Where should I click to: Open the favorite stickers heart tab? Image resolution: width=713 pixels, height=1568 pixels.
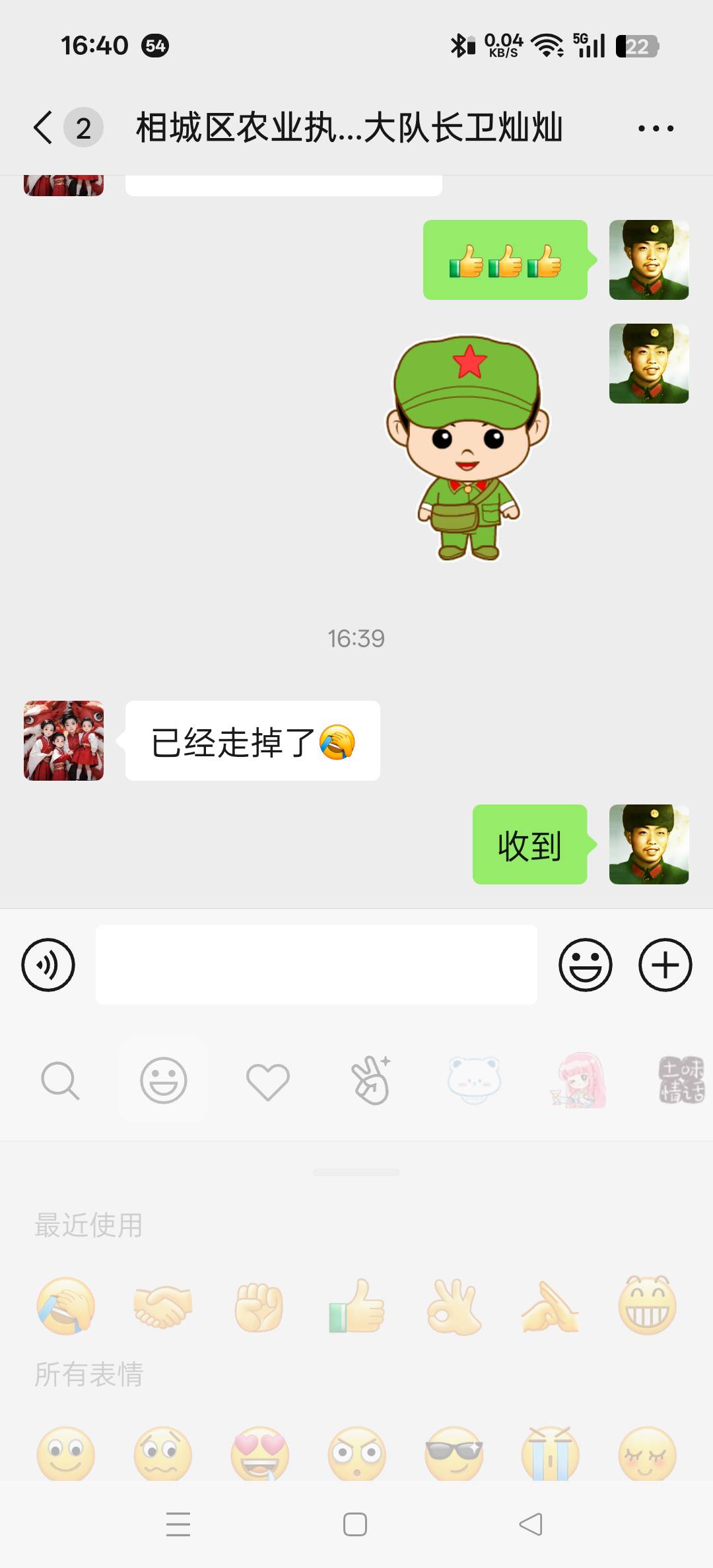pos(267,1081)
